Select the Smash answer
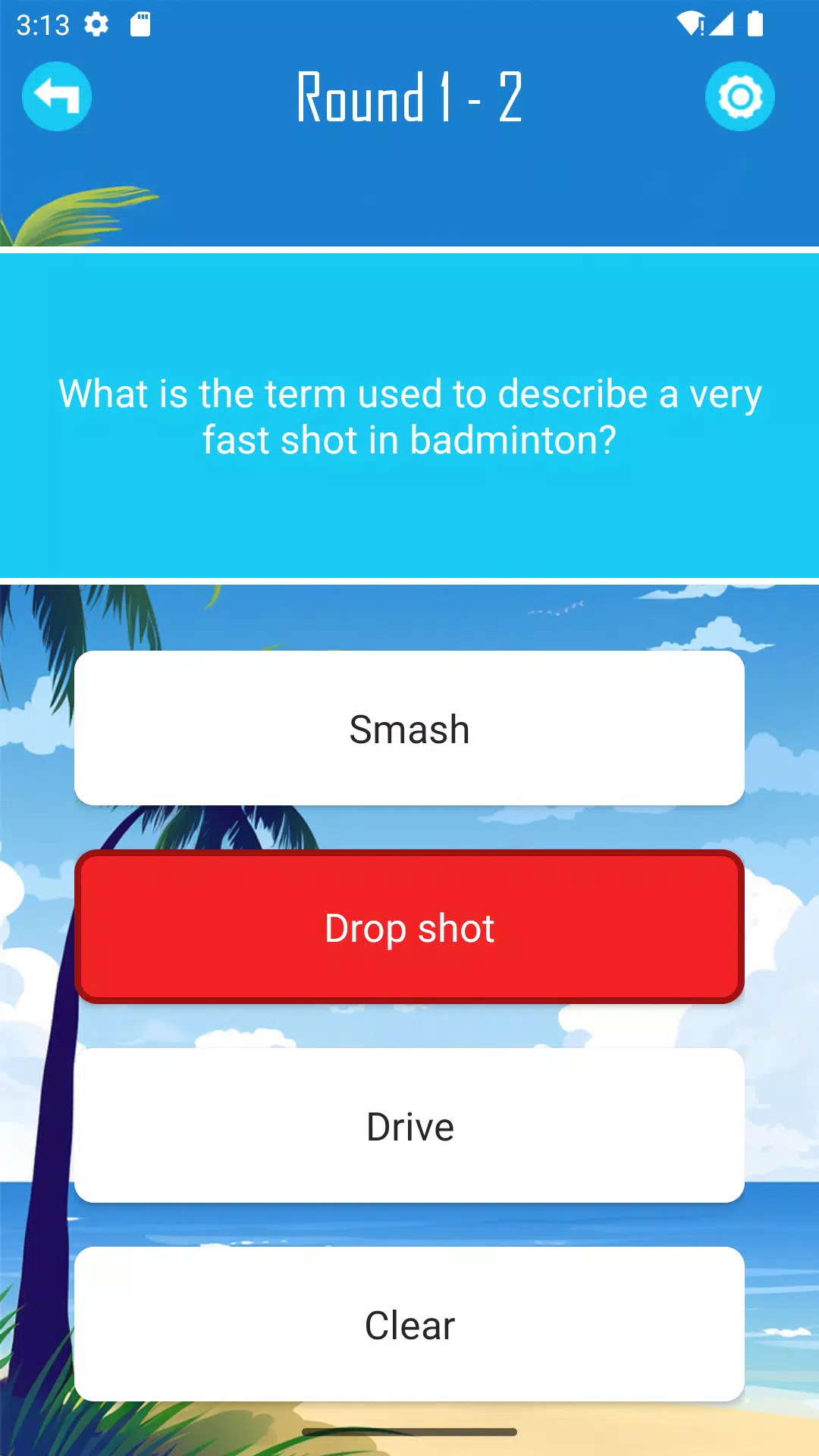Viewport: 819px width, 1456px height. [409, 728]
